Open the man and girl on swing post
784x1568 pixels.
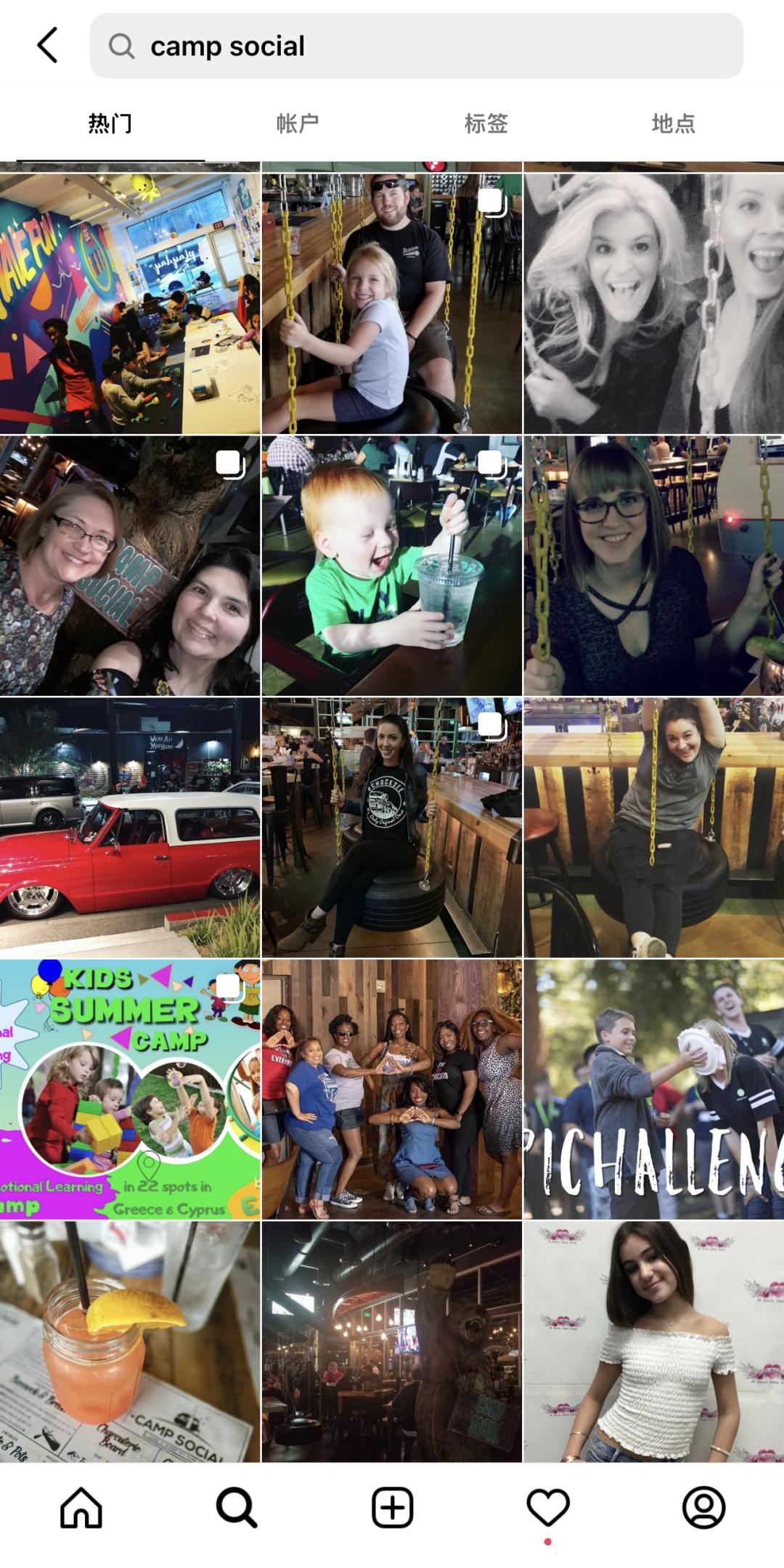(391, 303)
